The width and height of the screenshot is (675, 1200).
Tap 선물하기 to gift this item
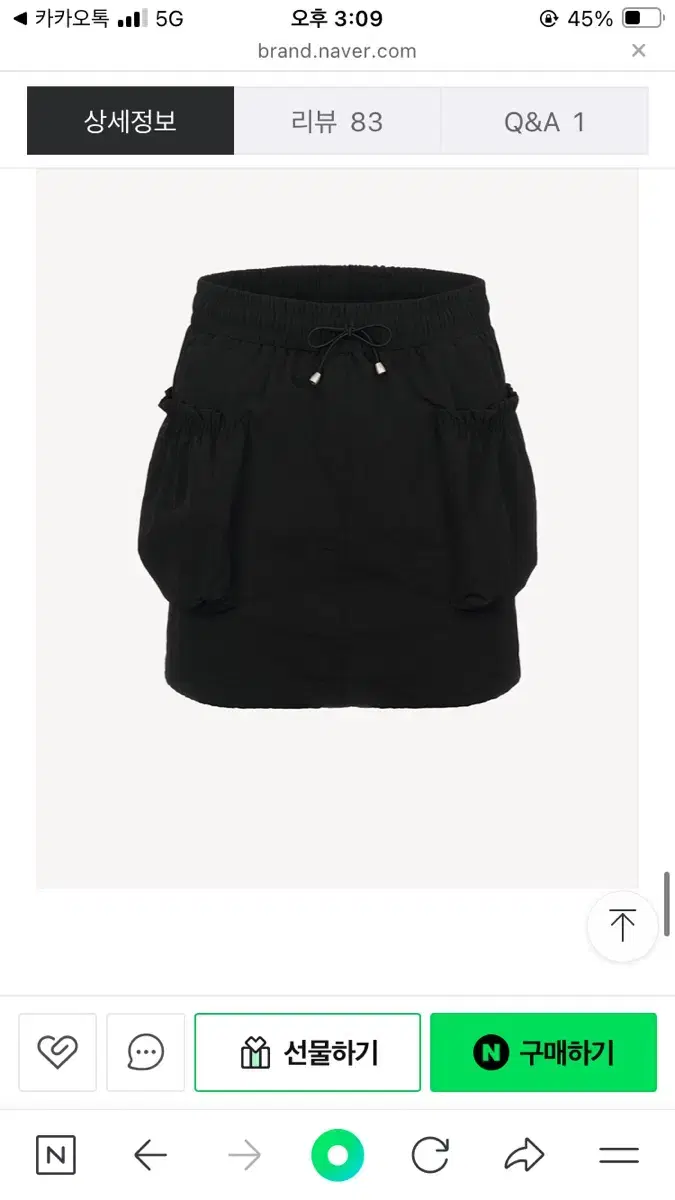(x=307, y=1052)
